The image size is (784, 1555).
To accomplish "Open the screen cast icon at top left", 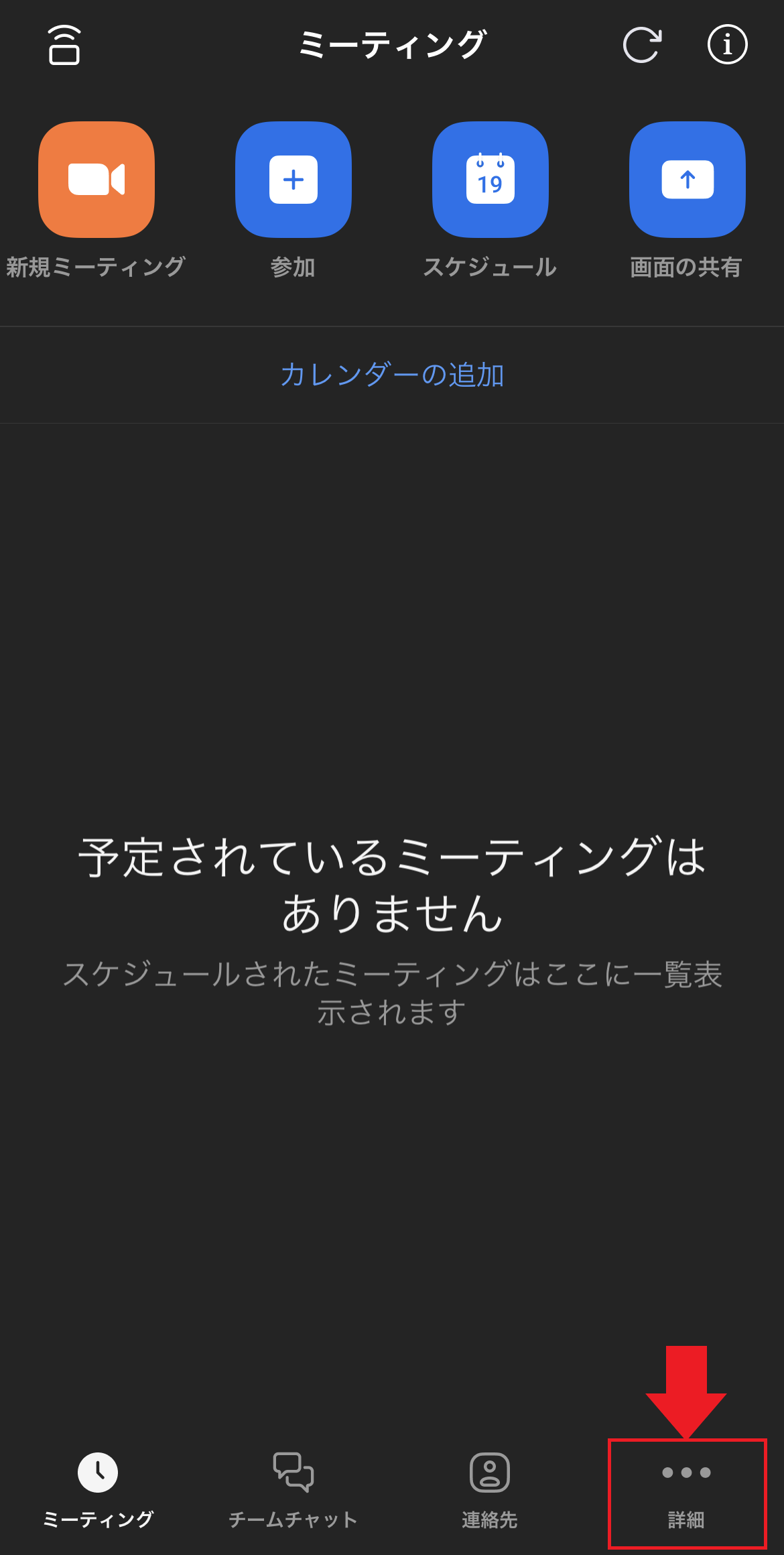I will [64, 45].
